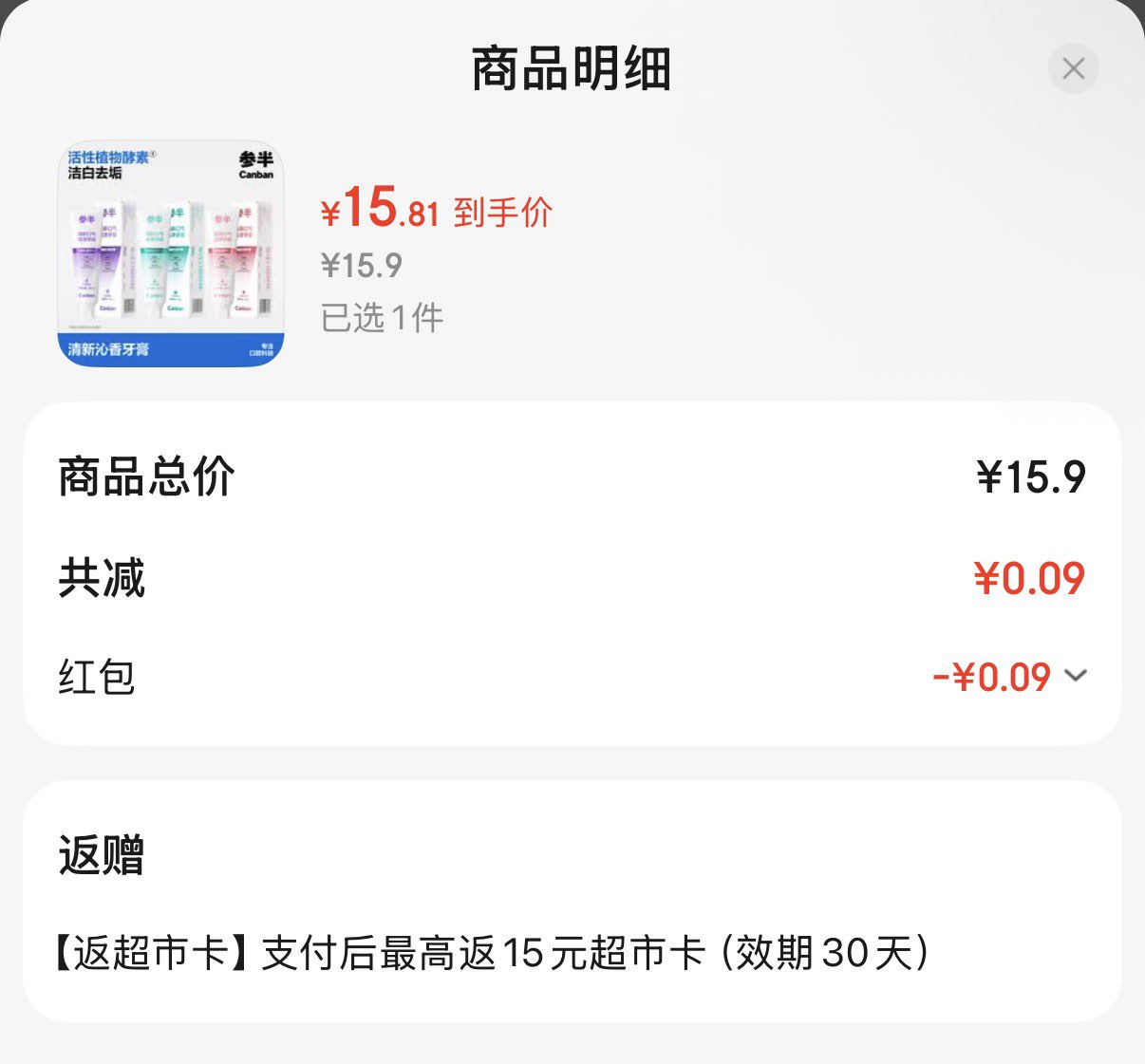This screenshot has height=1064, width=1145.
Task: Open the toothpaste product image
Action: coord(171,254)
